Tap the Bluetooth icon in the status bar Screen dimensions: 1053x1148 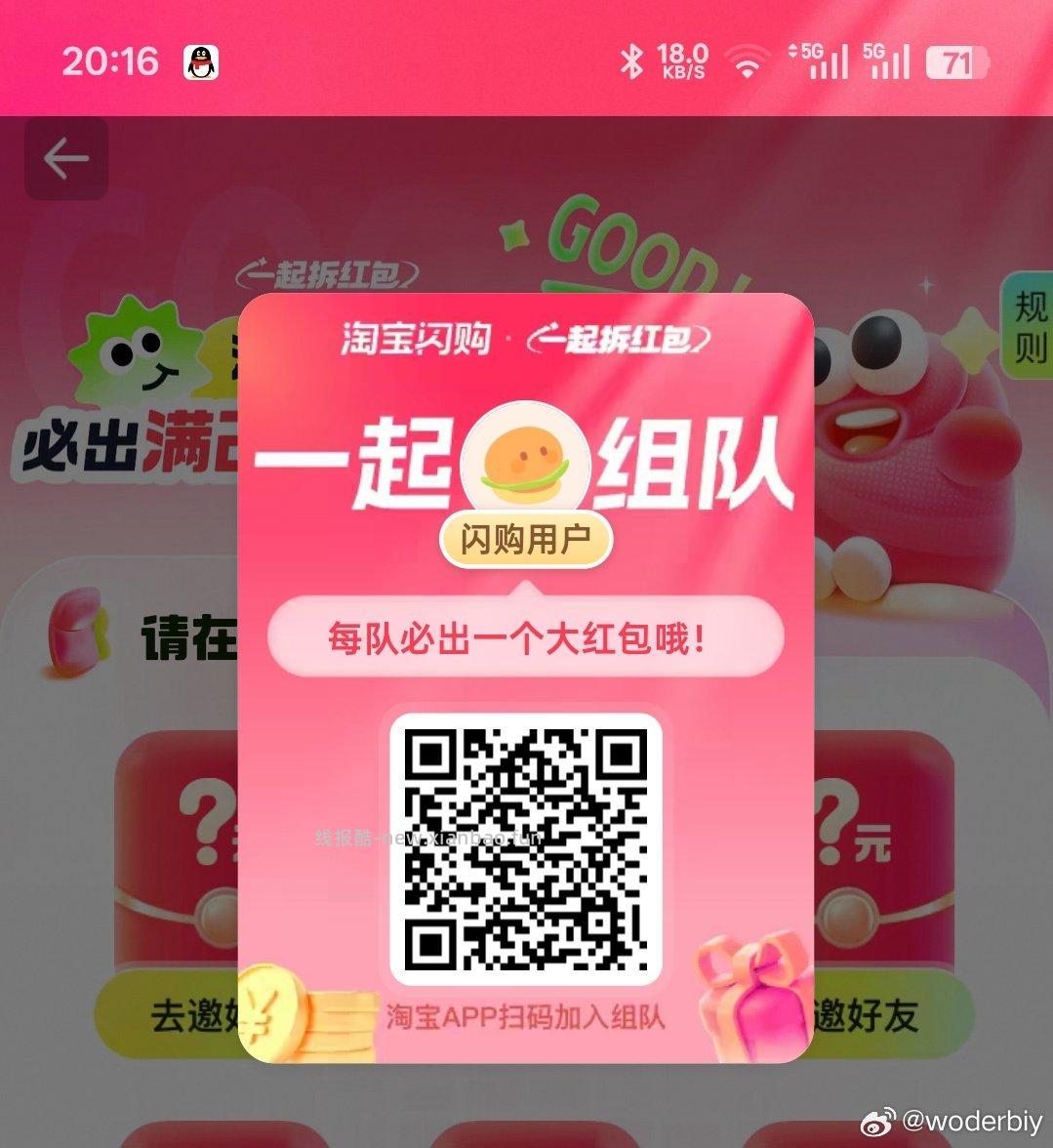coord(634,61)
